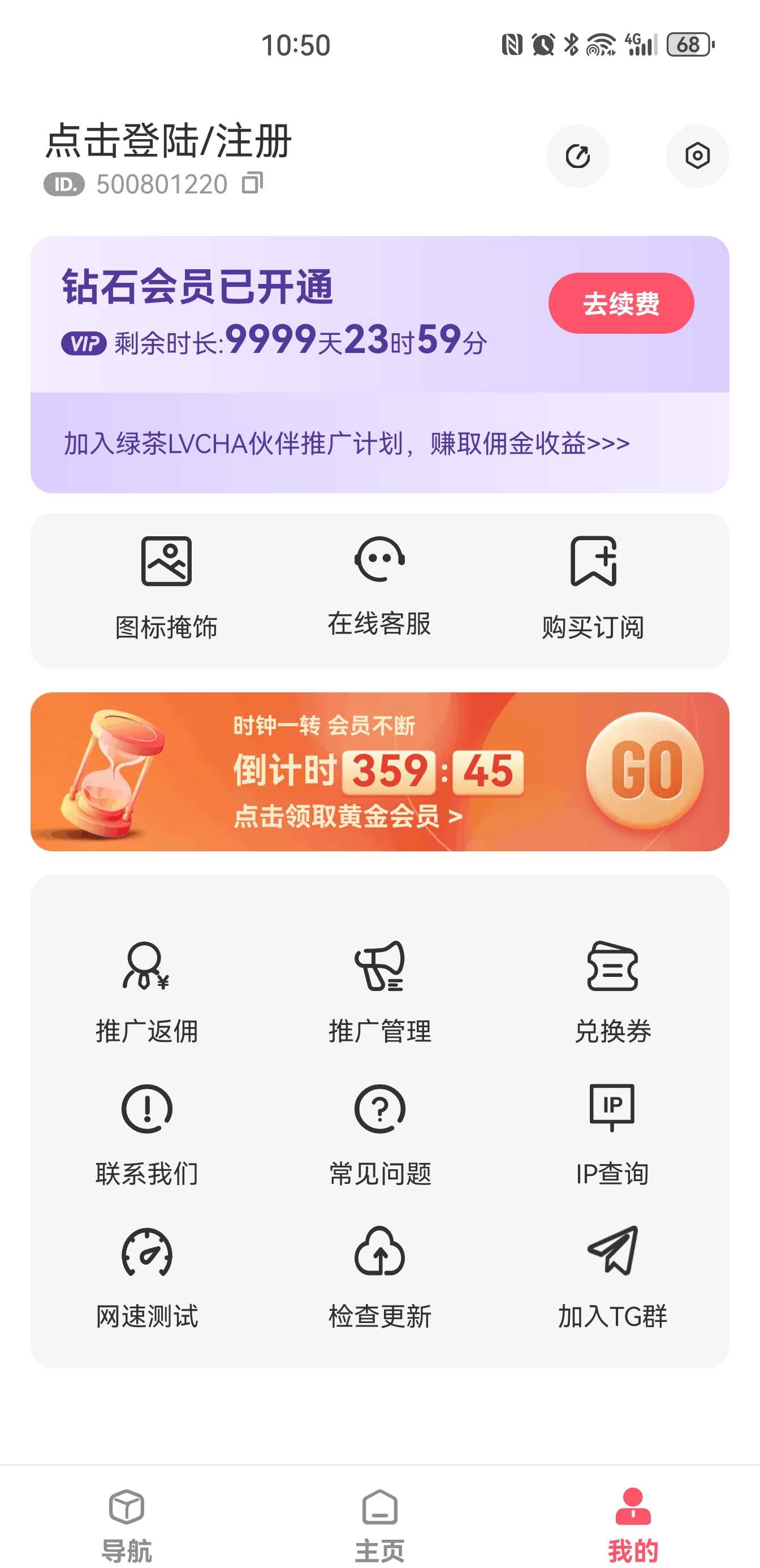Open the settings gear icon
This screenshot has height=1568, width=760.
click(x=697, y=157)
